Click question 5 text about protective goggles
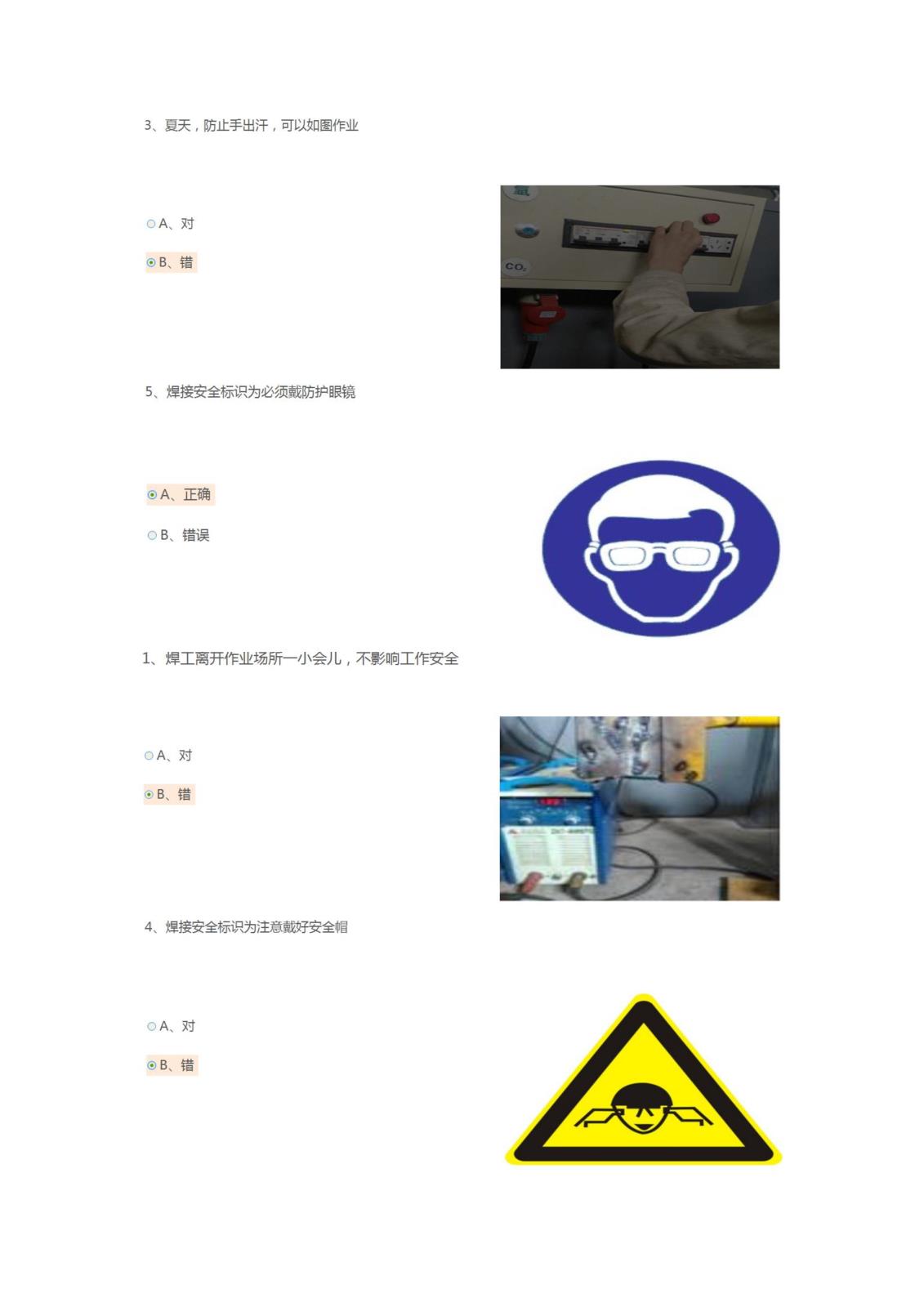The image size is (924, 1307). [x=253, y=392]
